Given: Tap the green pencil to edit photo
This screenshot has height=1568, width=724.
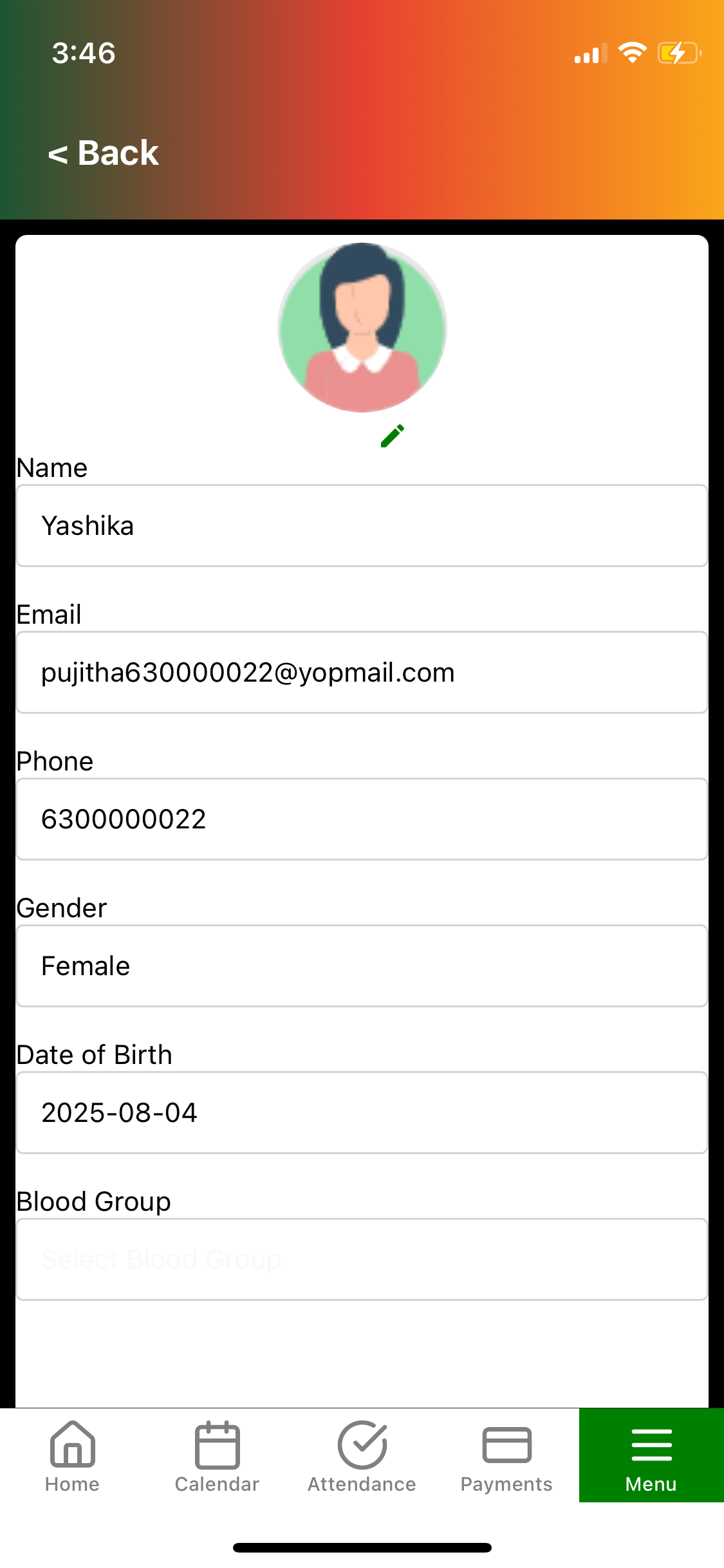Looking at the screenshot, I should pyautogui.click(x=392, y=436).
